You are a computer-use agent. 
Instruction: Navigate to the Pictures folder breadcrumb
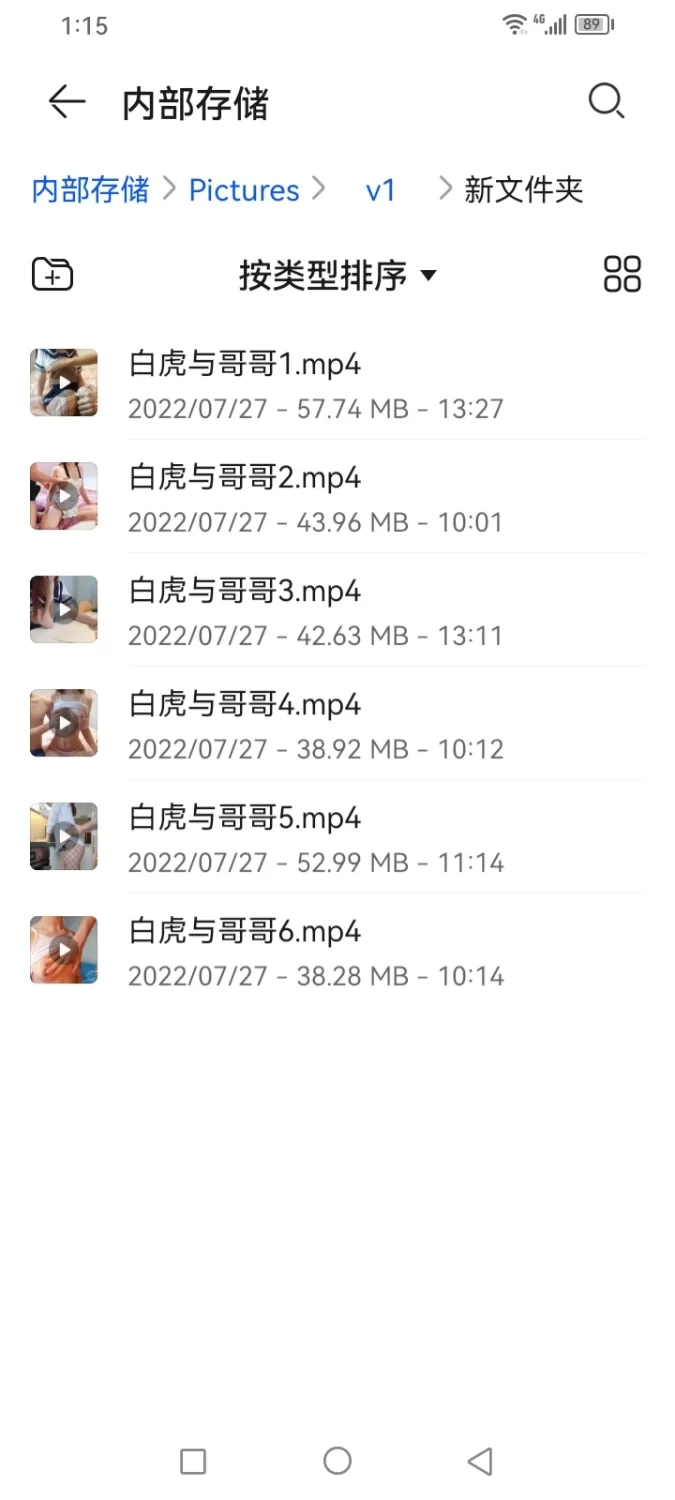point(244,190)
